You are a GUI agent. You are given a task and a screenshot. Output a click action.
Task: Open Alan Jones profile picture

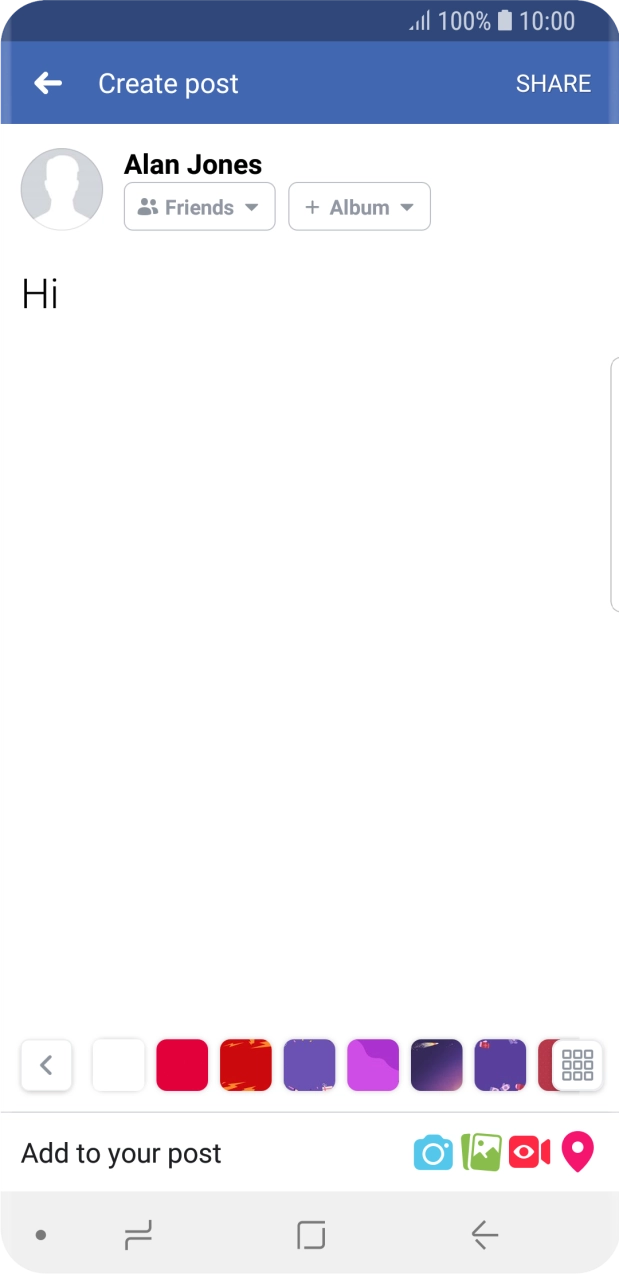tap(62, 189)
